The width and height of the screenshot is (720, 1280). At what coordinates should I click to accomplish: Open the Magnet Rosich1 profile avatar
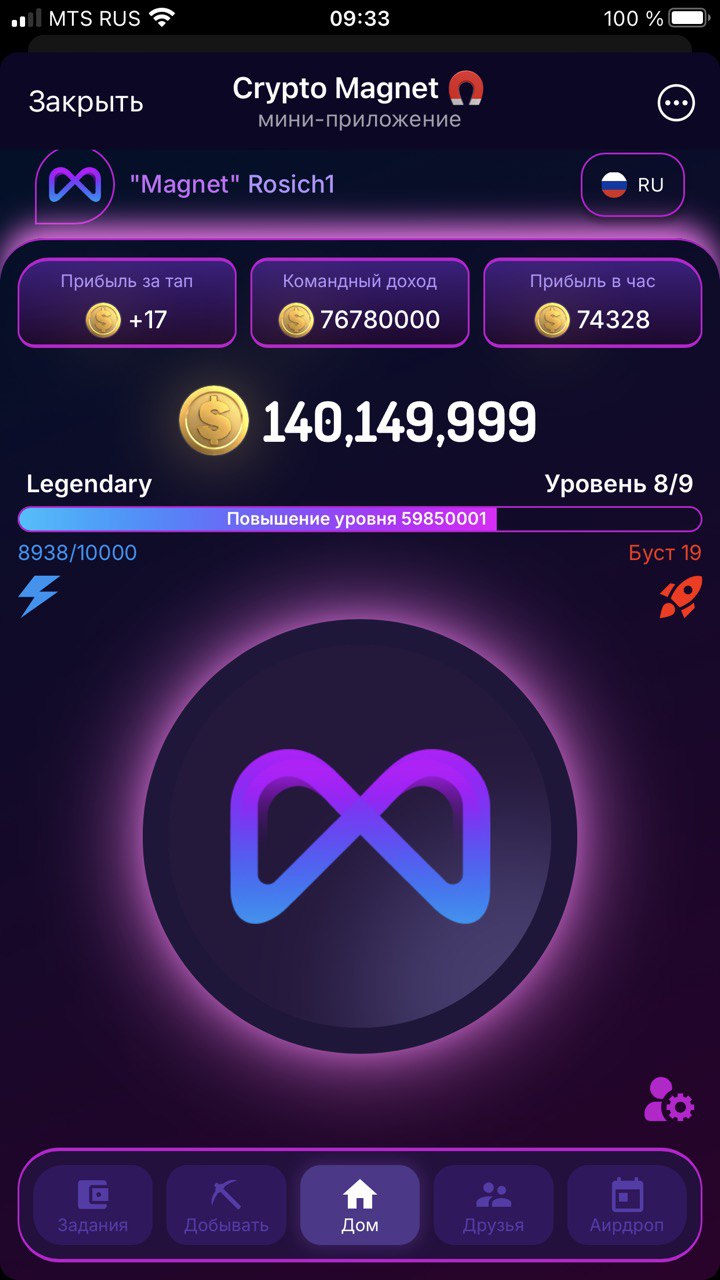(x=75, y=185)
